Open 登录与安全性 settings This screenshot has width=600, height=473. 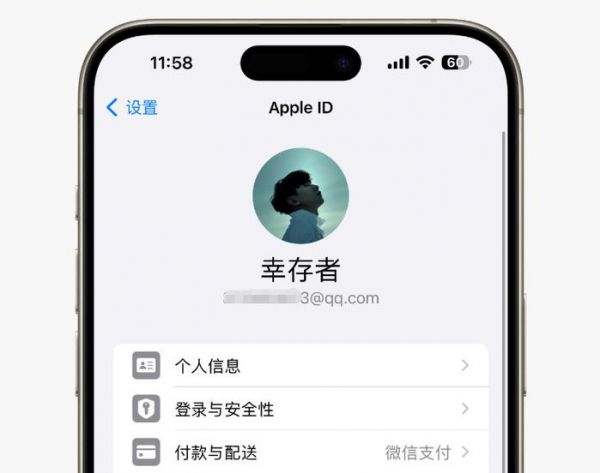coord(300,409)
